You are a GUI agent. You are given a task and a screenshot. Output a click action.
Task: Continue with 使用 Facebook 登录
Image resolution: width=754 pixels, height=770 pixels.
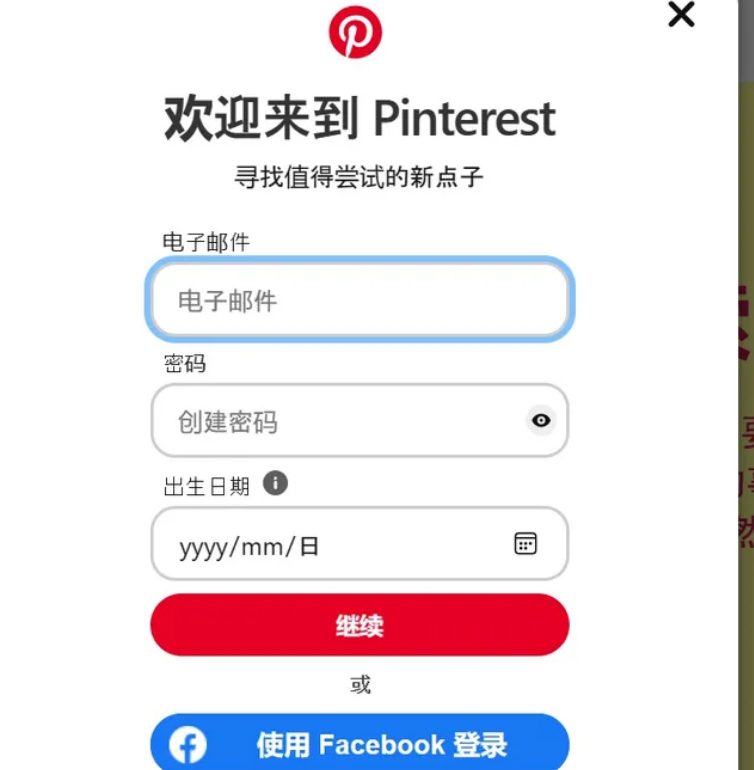click(x=359, y=744)
